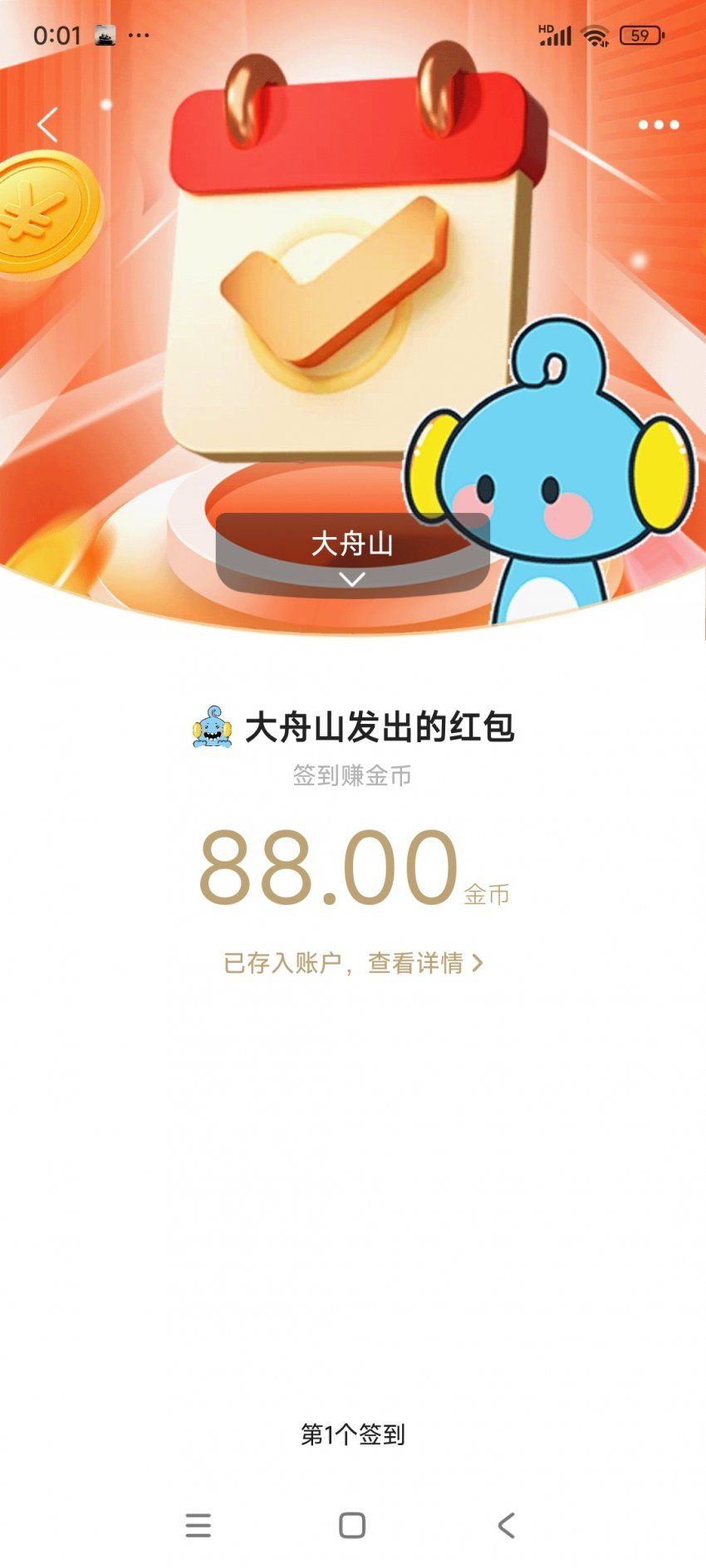Tap the system home button
Screen dimensions: 706x1568
tap(352, 1525)
